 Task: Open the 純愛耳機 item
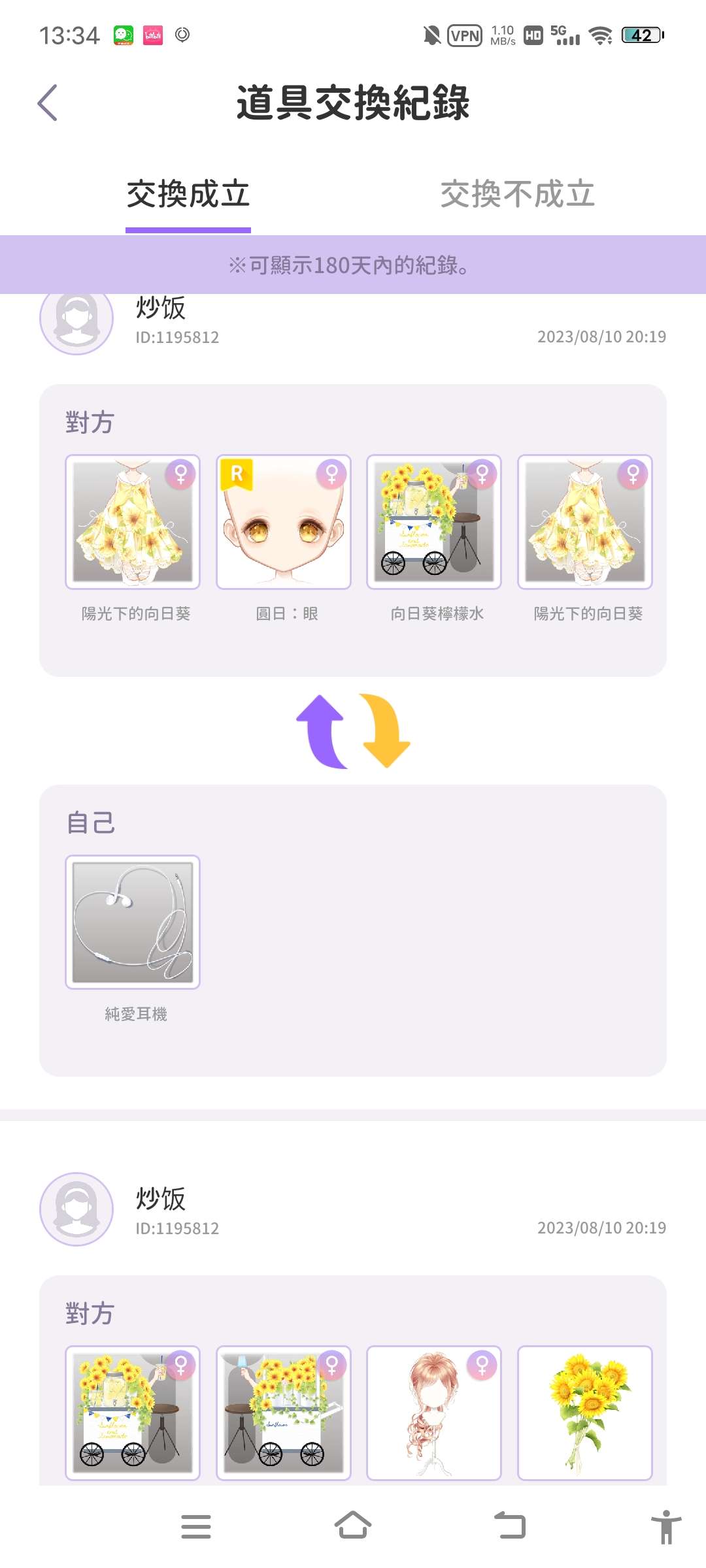(x=133, y=922)
